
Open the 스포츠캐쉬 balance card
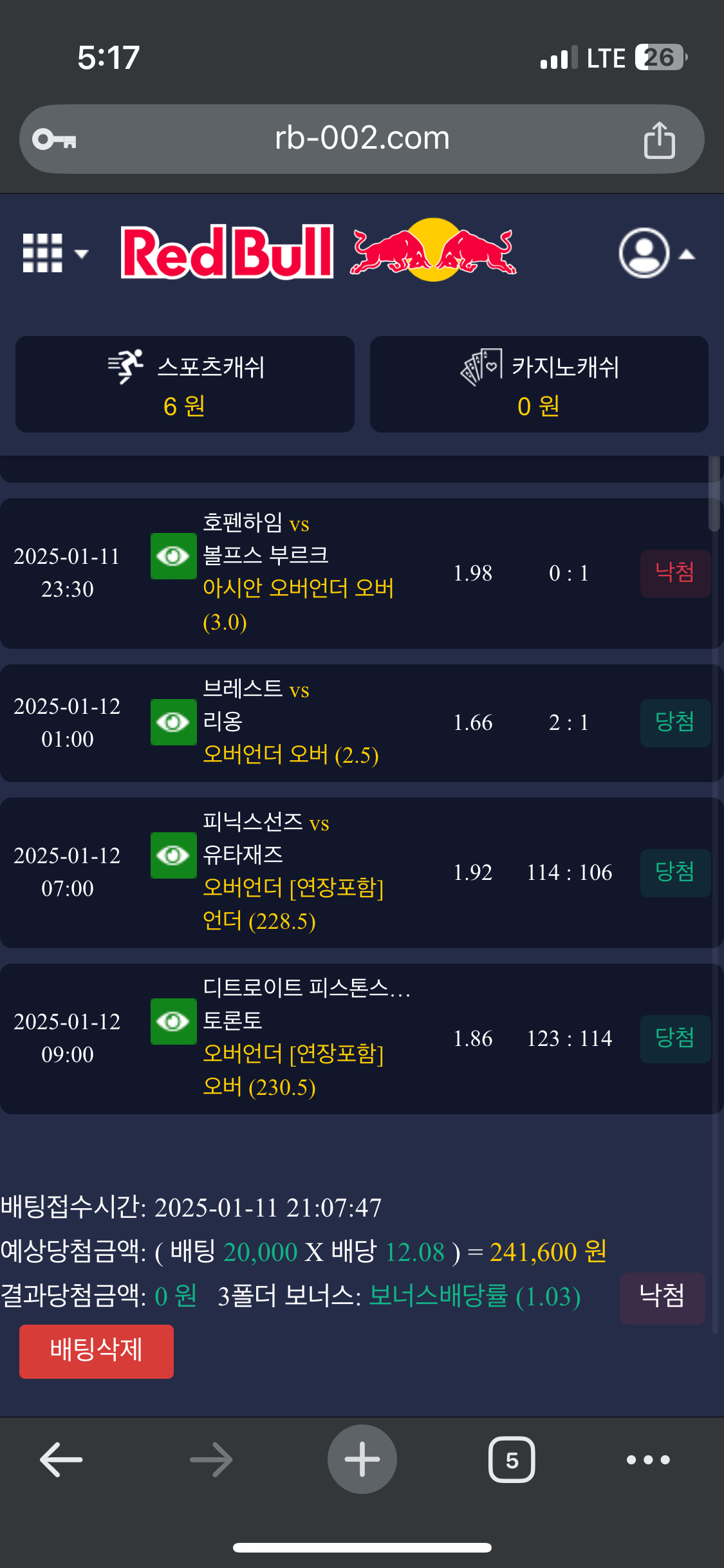[x=185, y=384]
